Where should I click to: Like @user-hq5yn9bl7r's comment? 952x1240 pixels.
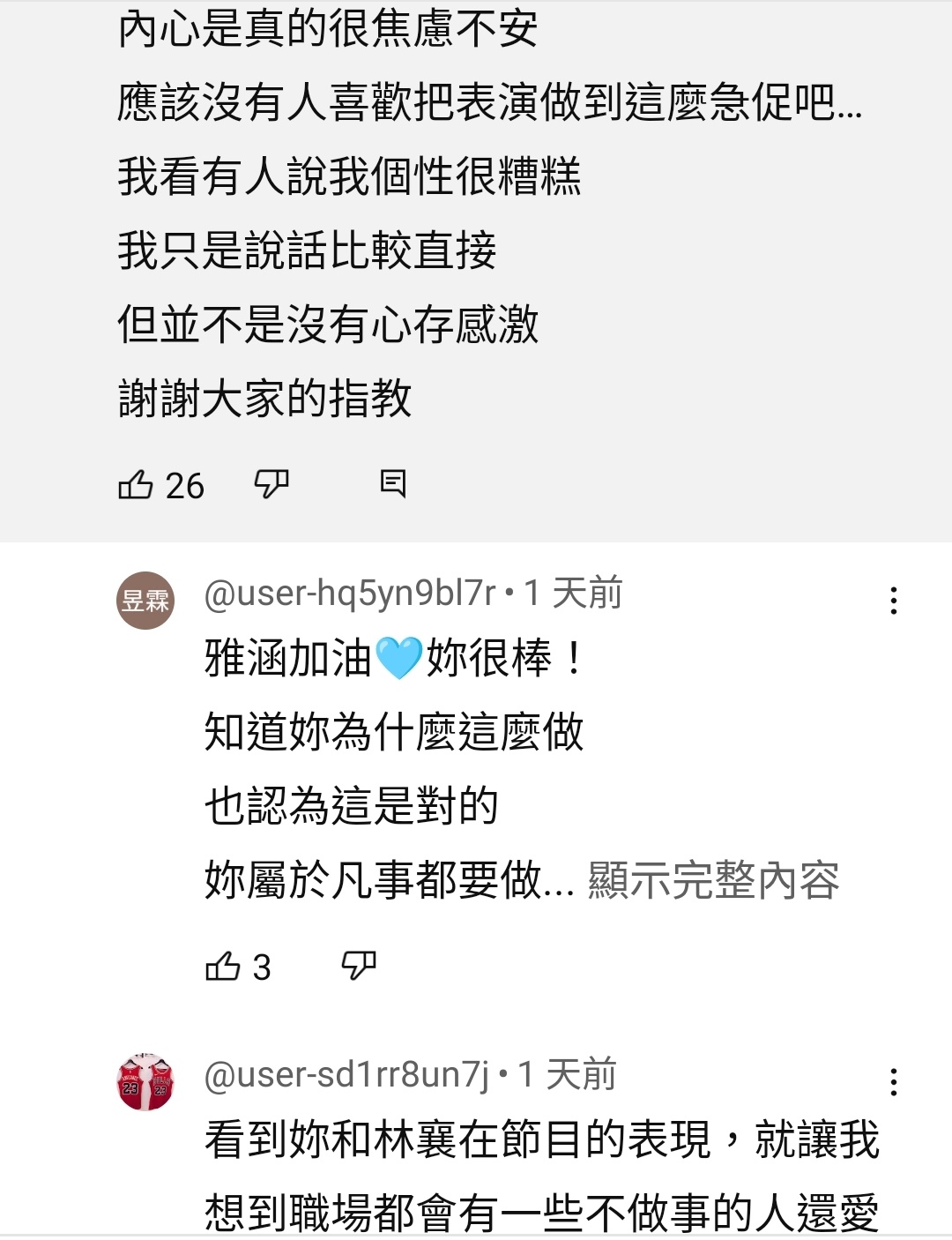tap(223, 967)
